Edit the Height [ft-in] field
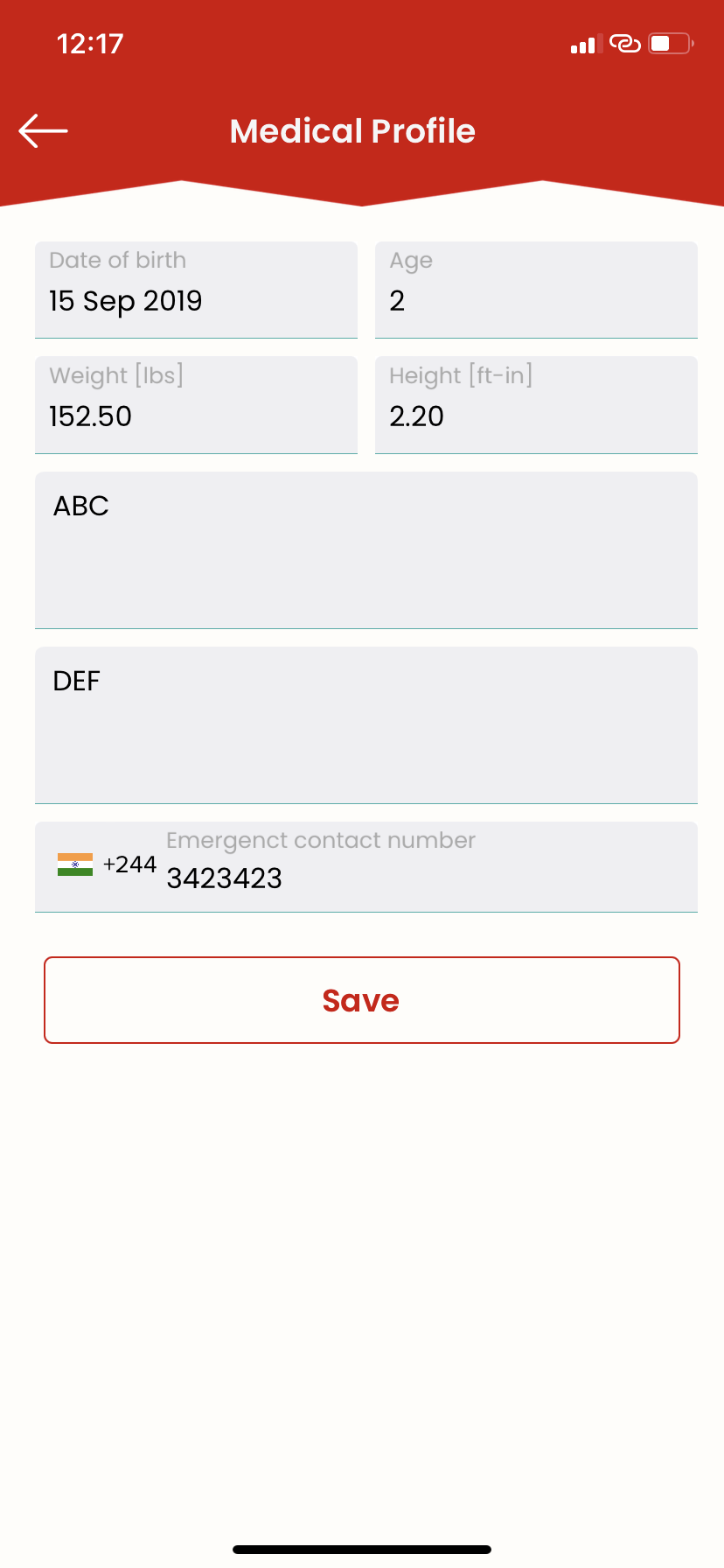This screenshot has width=724, height=1568. click(536, 405)
